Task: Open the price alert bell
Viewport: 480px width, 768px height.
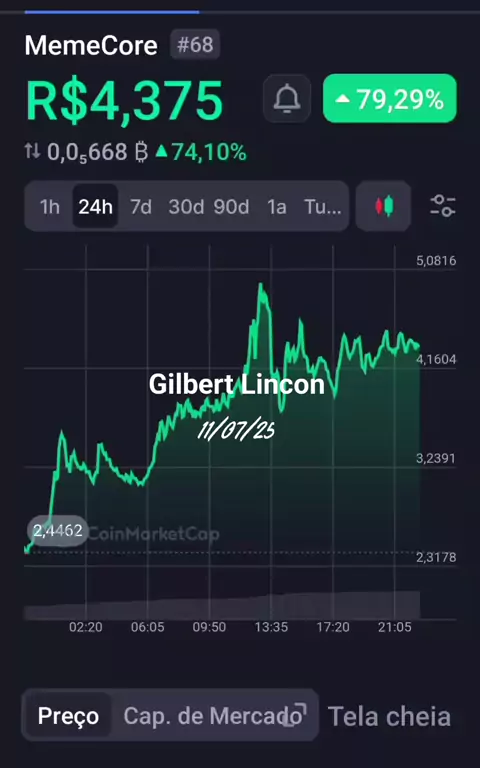Action: 287,98
